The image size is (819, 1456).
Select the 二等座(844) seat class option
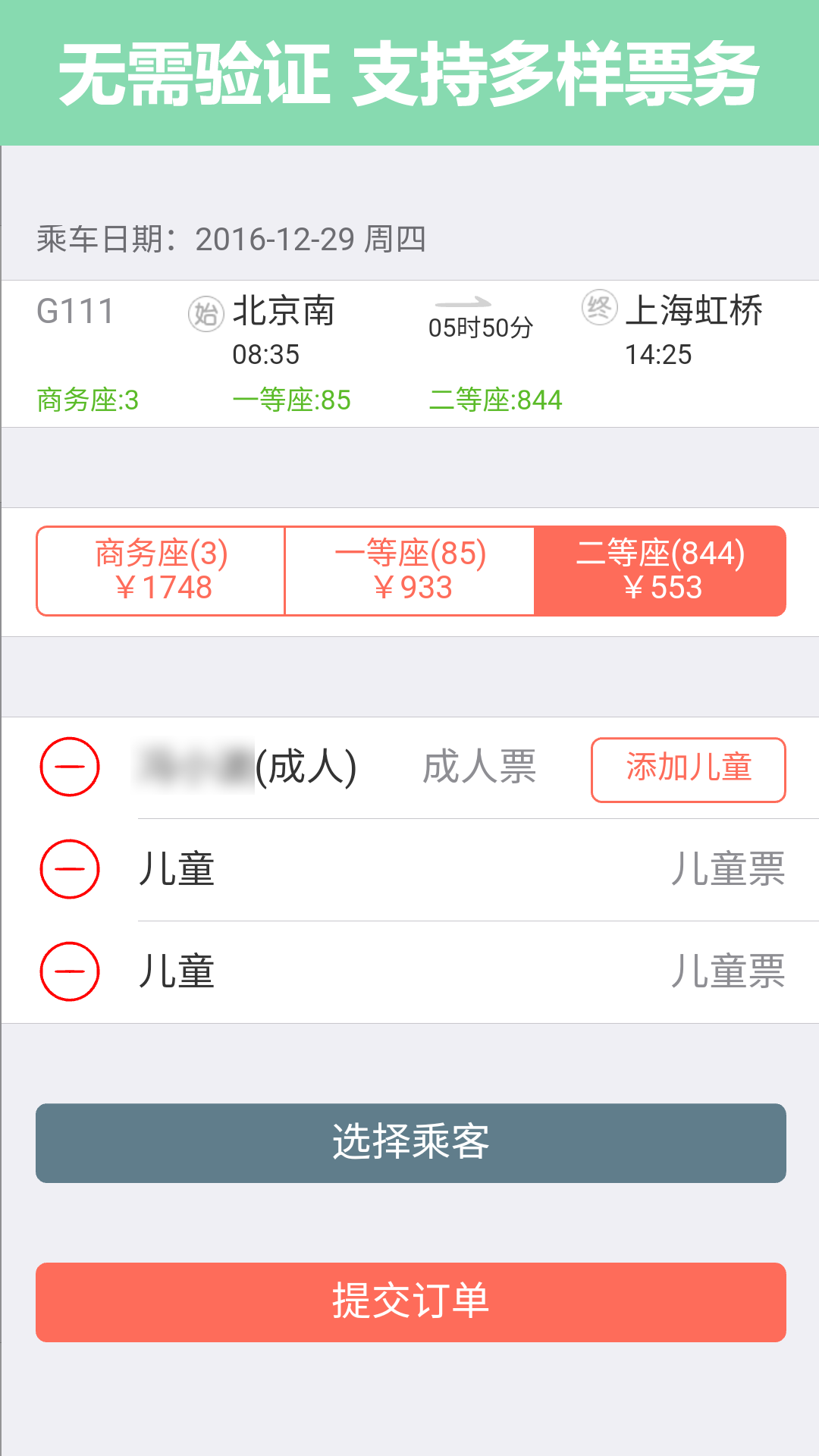(x=663, y=570)
